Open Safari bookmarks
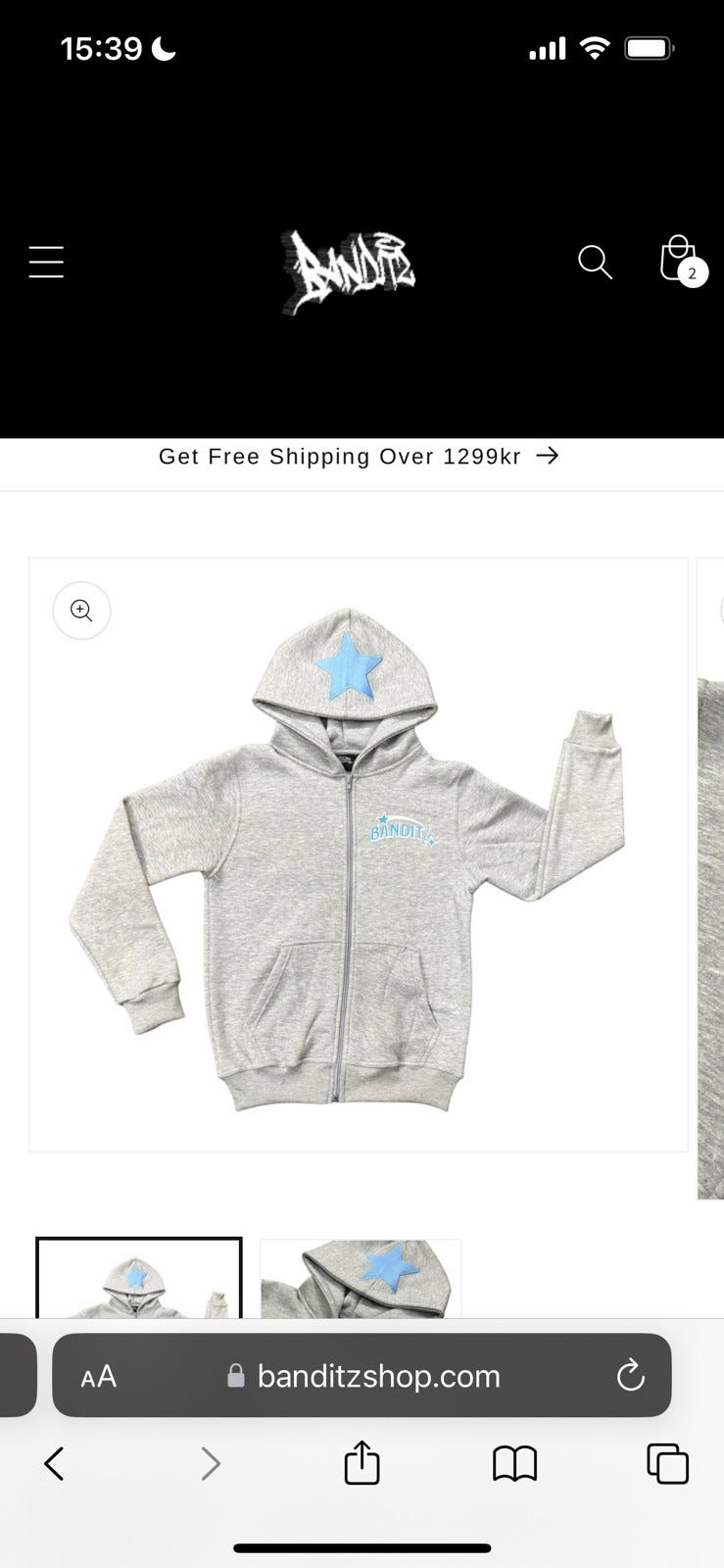Image resolution: width=724 pixels, height=1568 pixels. point(514,1464)
